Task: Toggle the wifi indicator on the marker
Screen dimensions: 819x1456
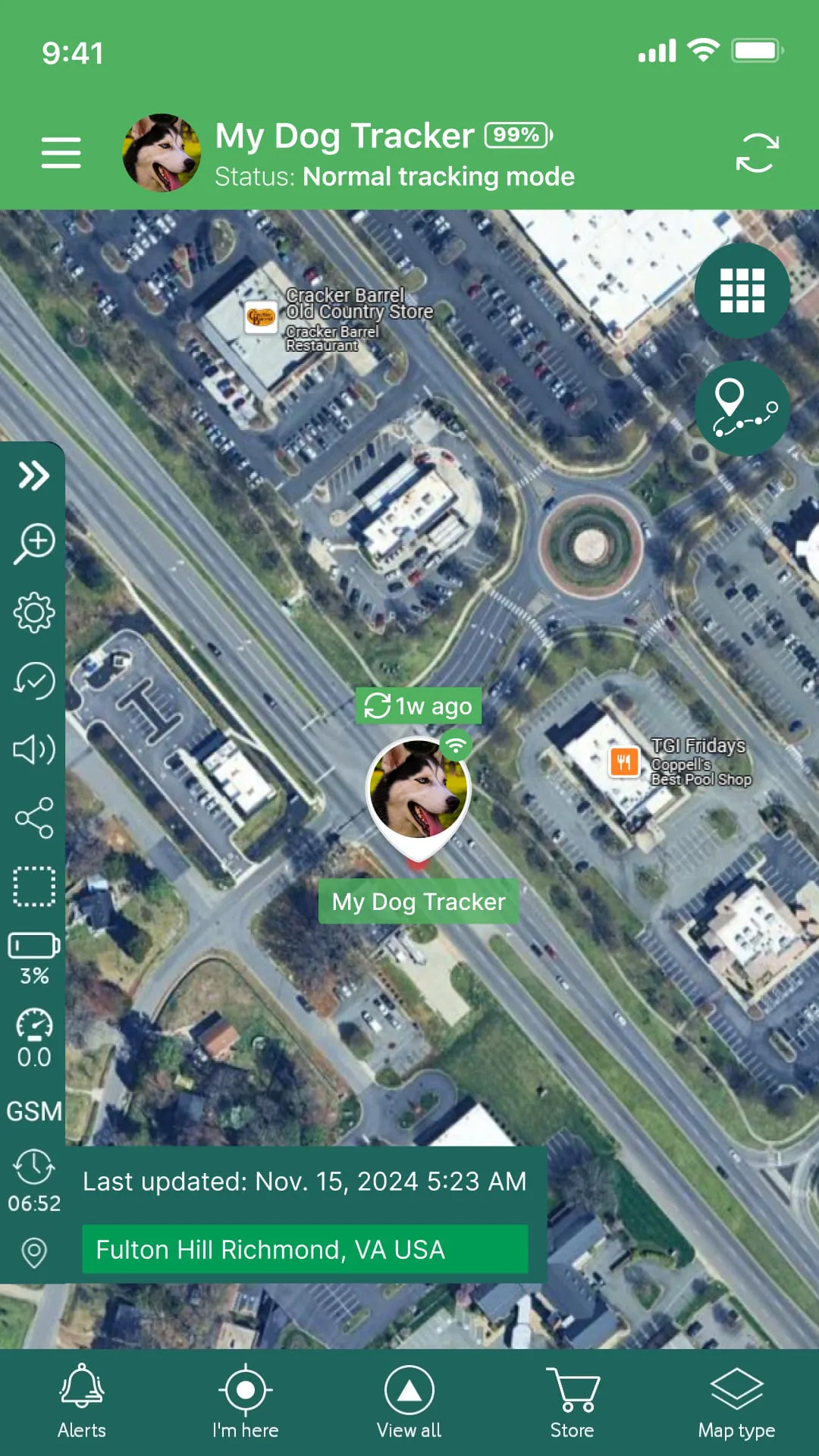Action: point(456,746)
